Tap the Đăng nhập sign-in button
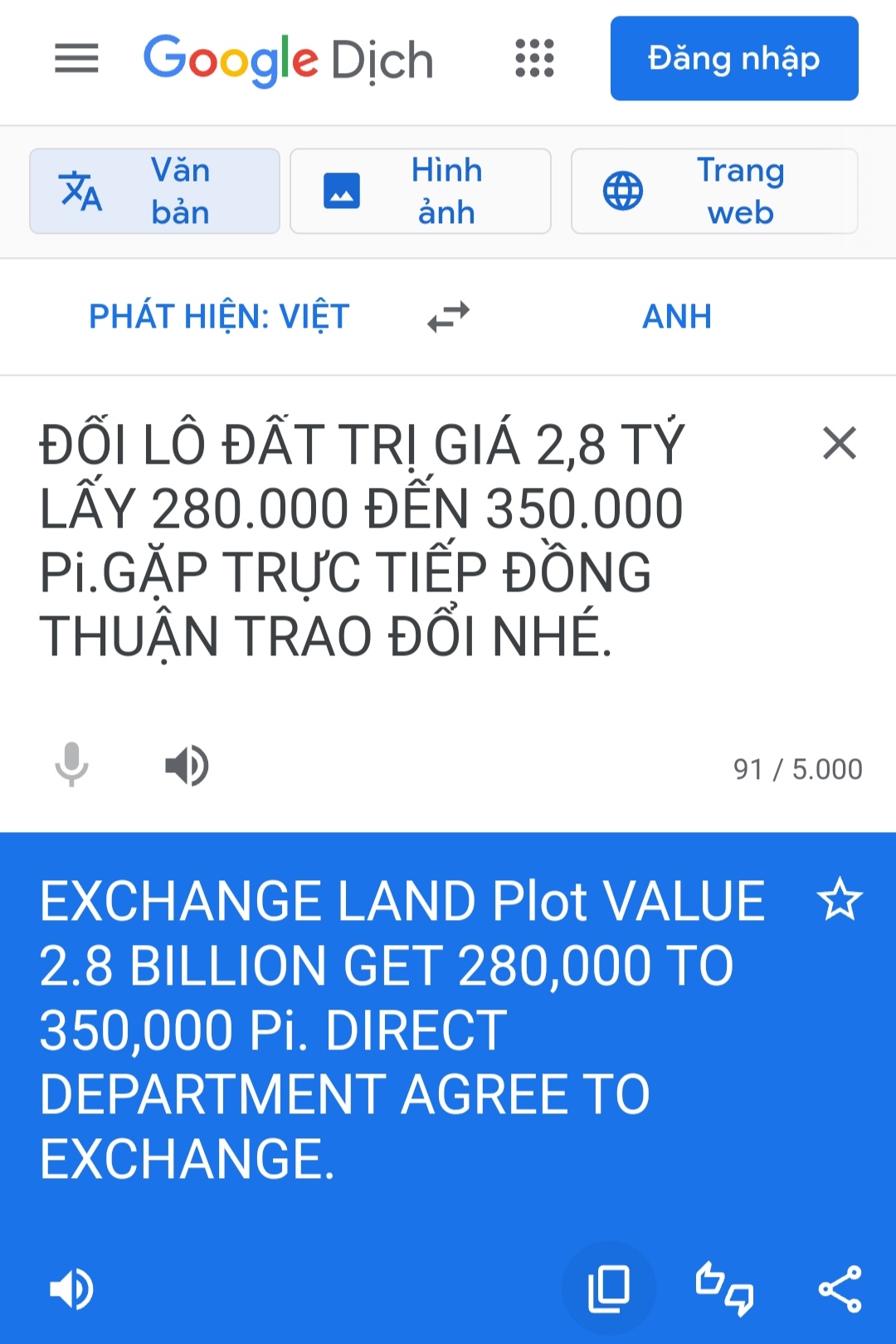896x1344 pixels. (734, 59)
